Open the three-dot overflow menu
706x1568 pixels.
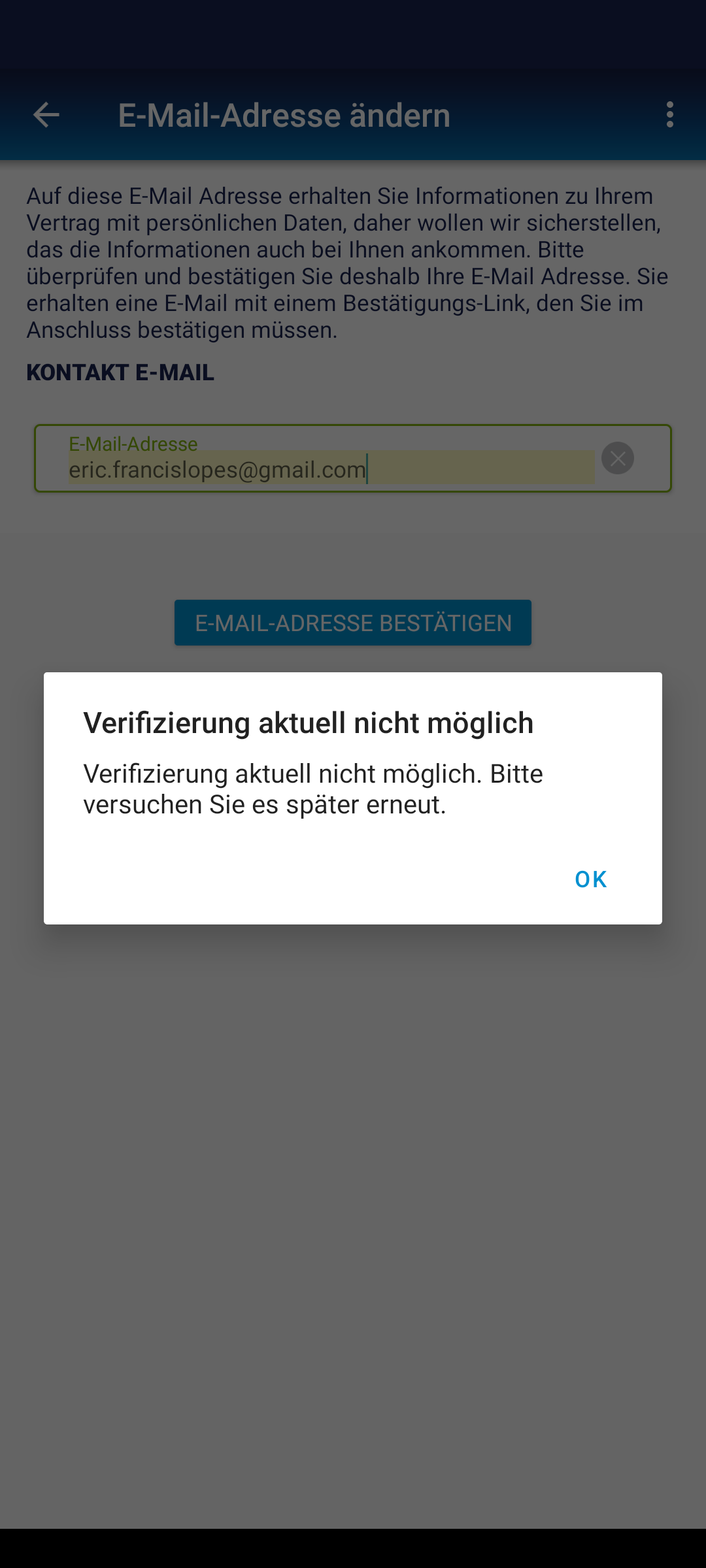click(669, 115)
